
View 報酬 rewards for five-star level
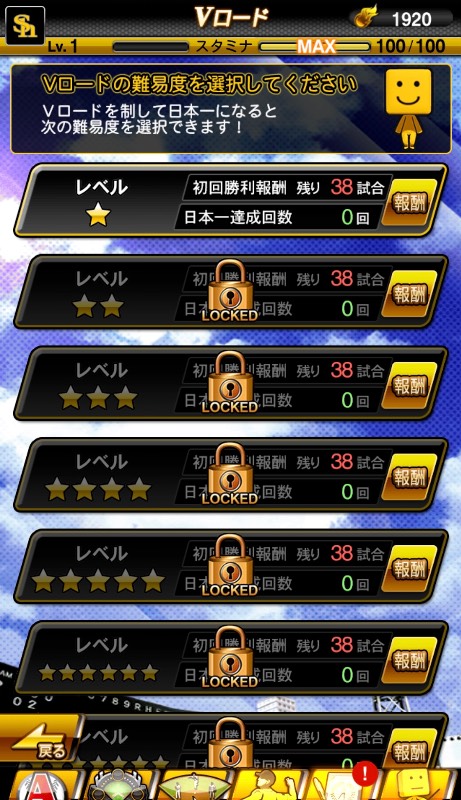(x=409, y=569)
